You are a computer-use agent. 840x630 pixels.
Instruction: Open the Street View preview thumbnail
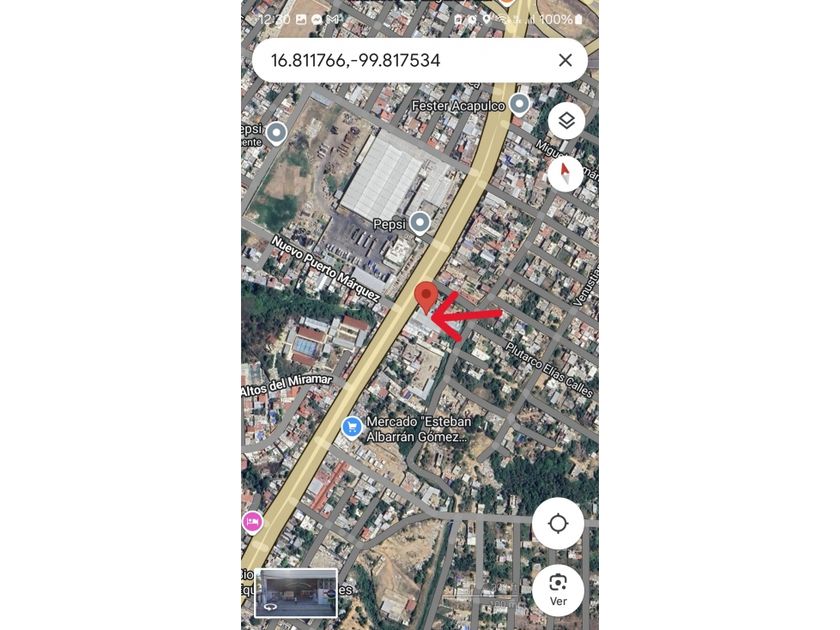296,592
